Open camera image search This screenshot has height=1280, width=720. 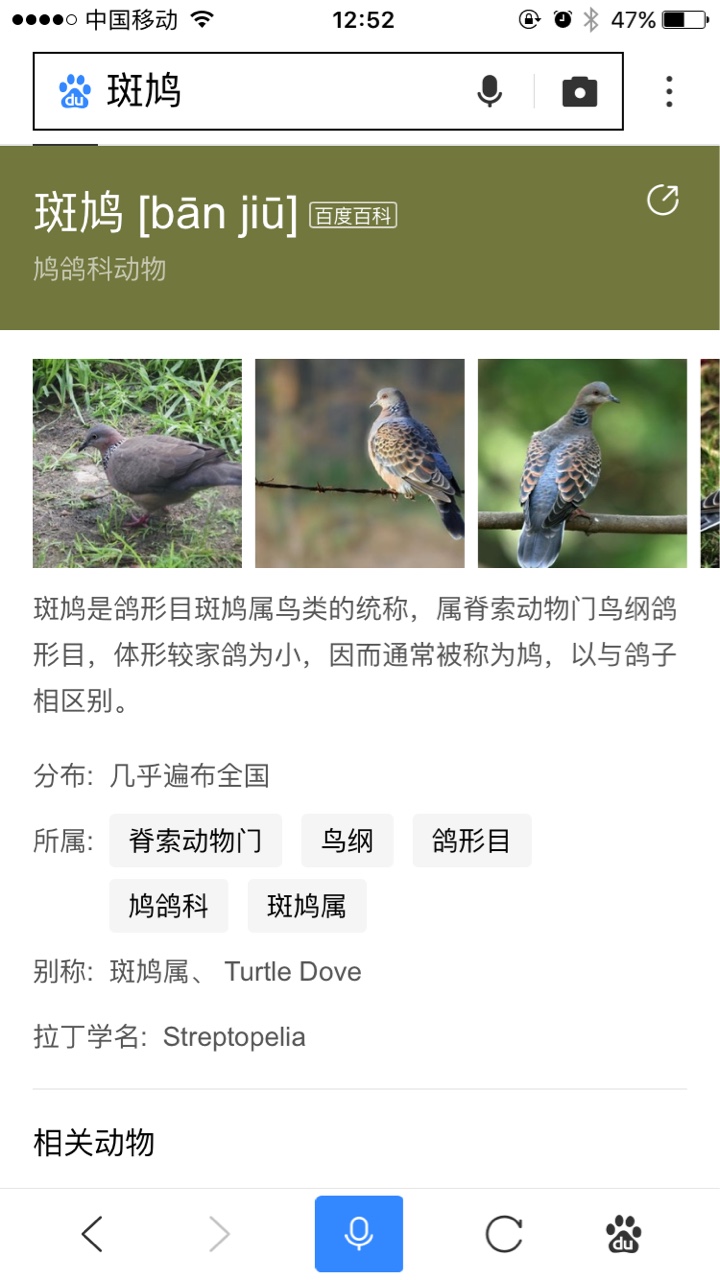[x=579, y=92]
